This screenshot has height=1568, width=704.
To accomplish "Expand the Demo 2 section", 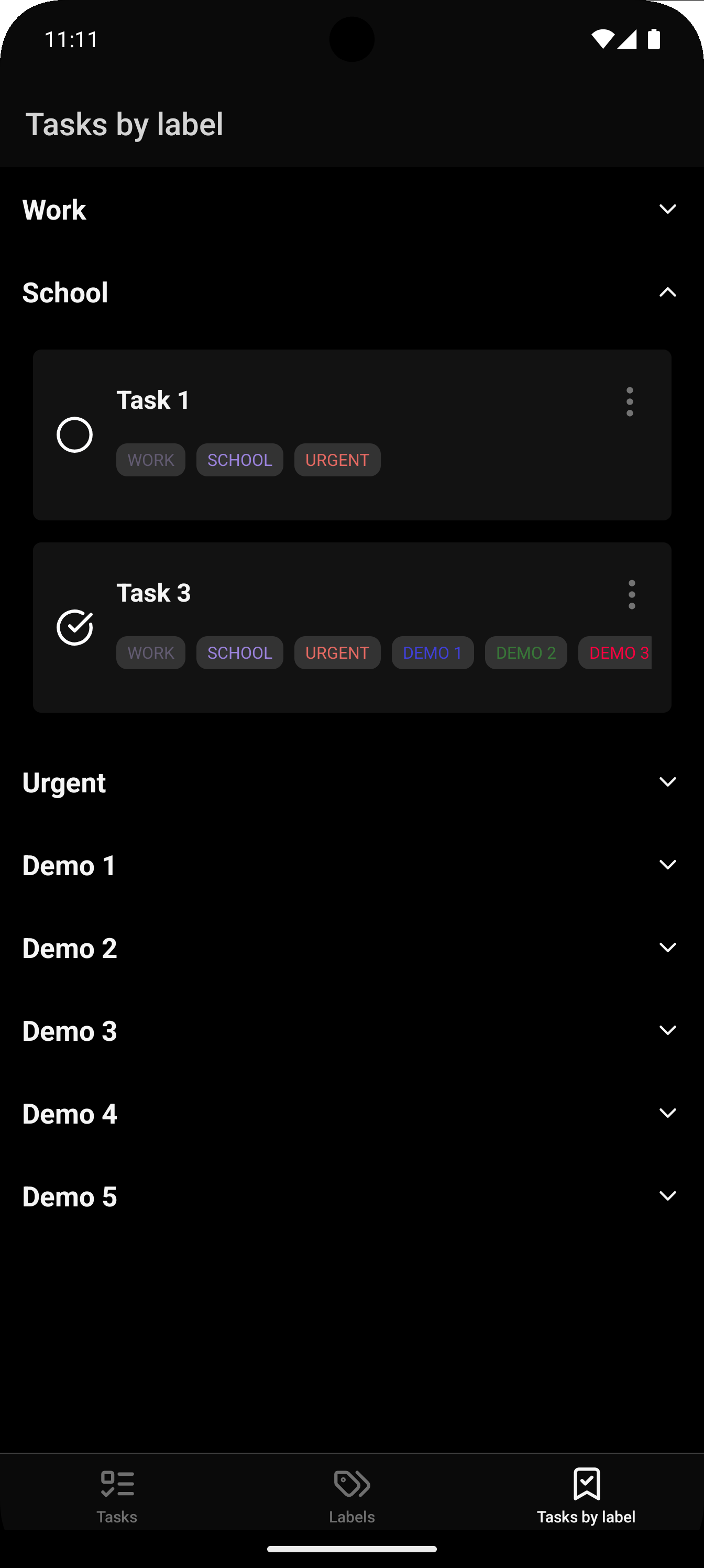I will 667,948.
